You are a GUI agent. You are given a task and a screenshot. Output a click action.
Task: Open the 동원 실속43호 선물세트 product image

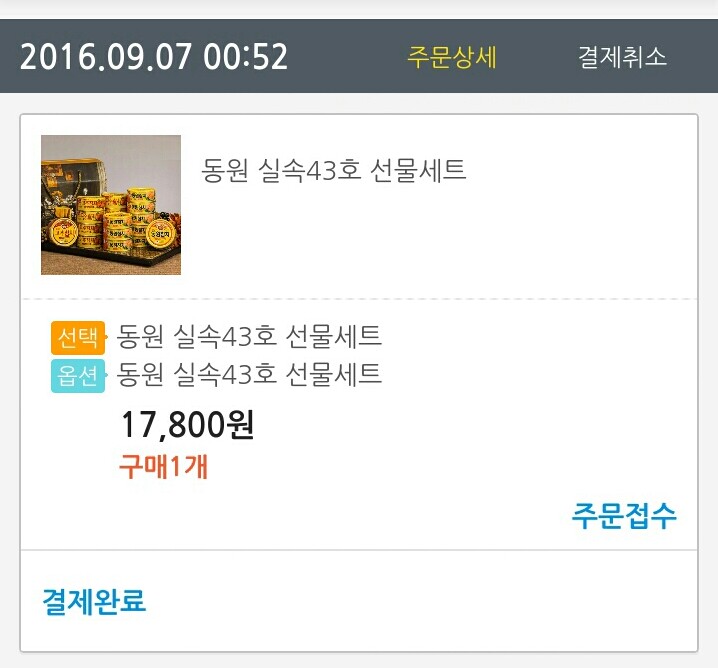tap(111, 205)
